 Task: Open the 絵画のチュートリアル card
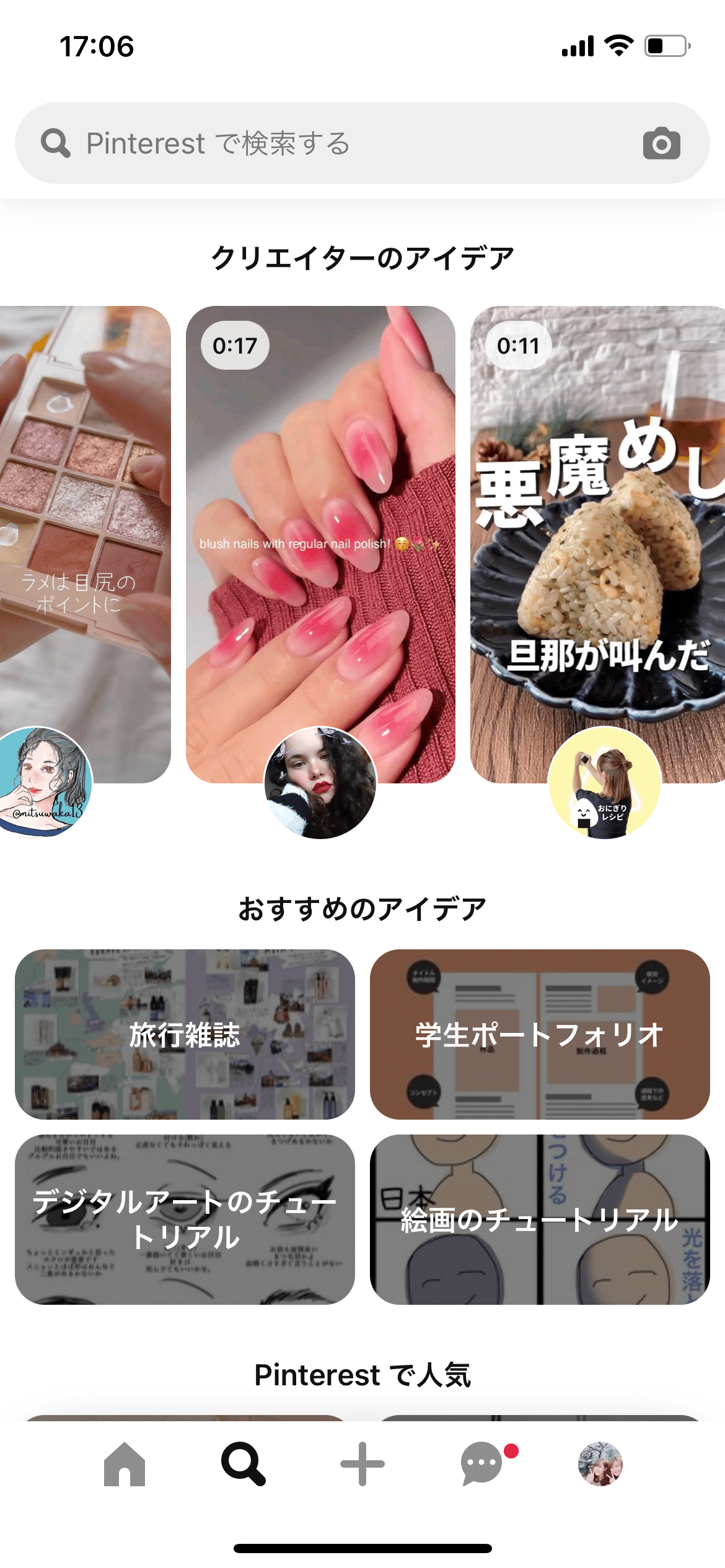tap(540, 1219)
